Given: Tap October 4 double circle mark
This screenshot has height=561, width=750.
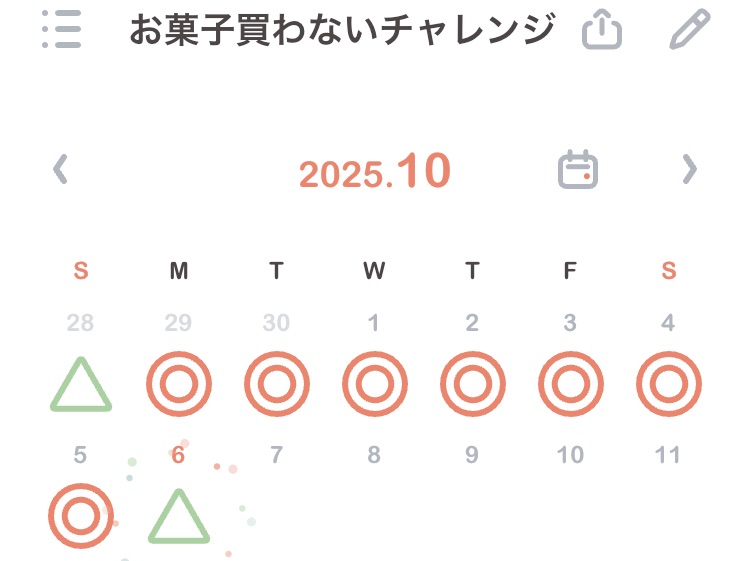Looking at the screenshot, I should 669,385.
